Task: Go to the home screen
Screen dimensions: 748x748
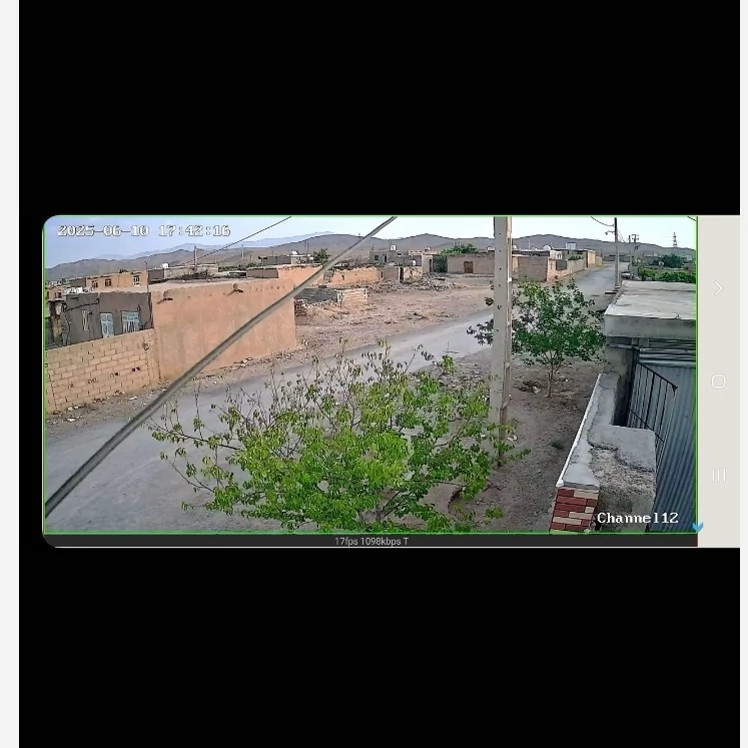Action: point(718,381)
